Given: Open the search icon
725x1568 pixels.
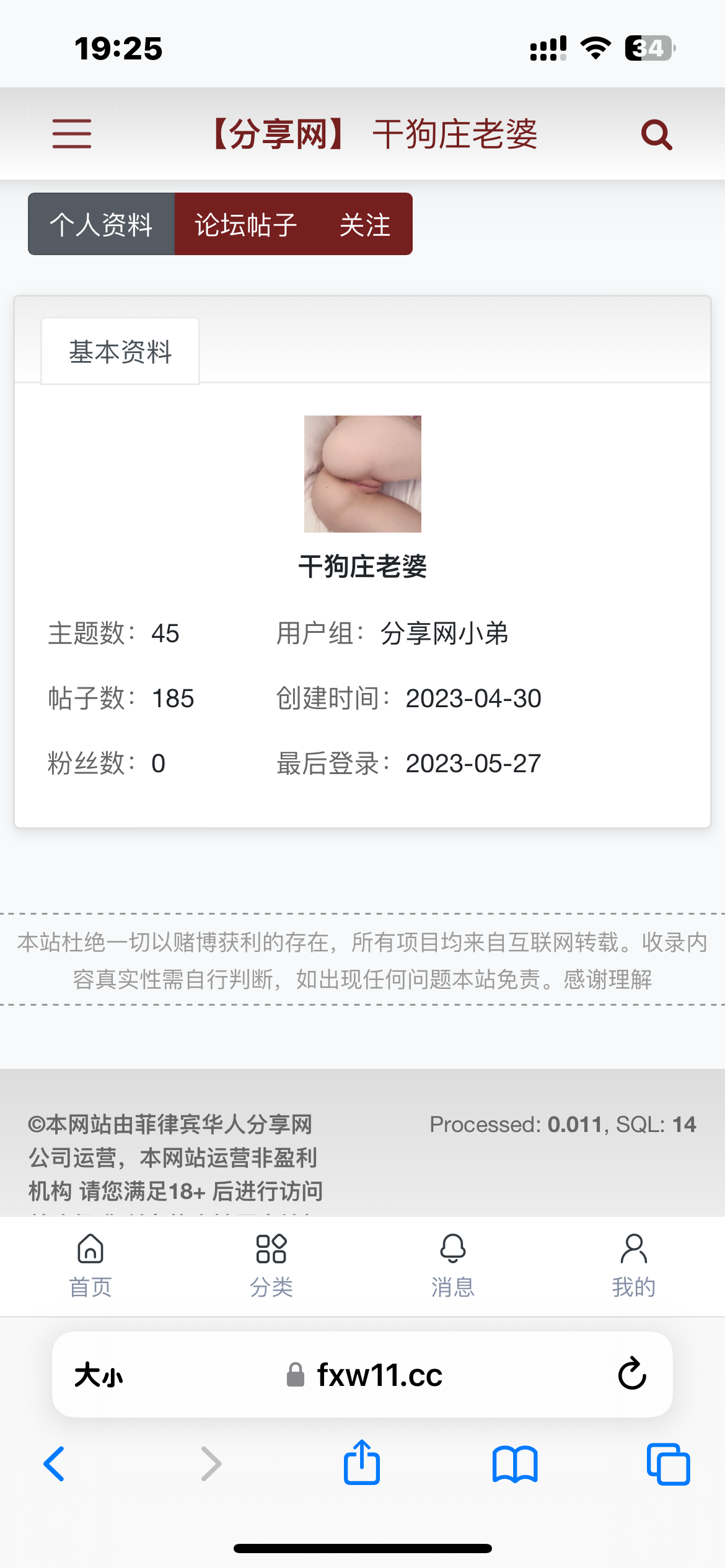Looking at the screenshot, I should [656, 134].
